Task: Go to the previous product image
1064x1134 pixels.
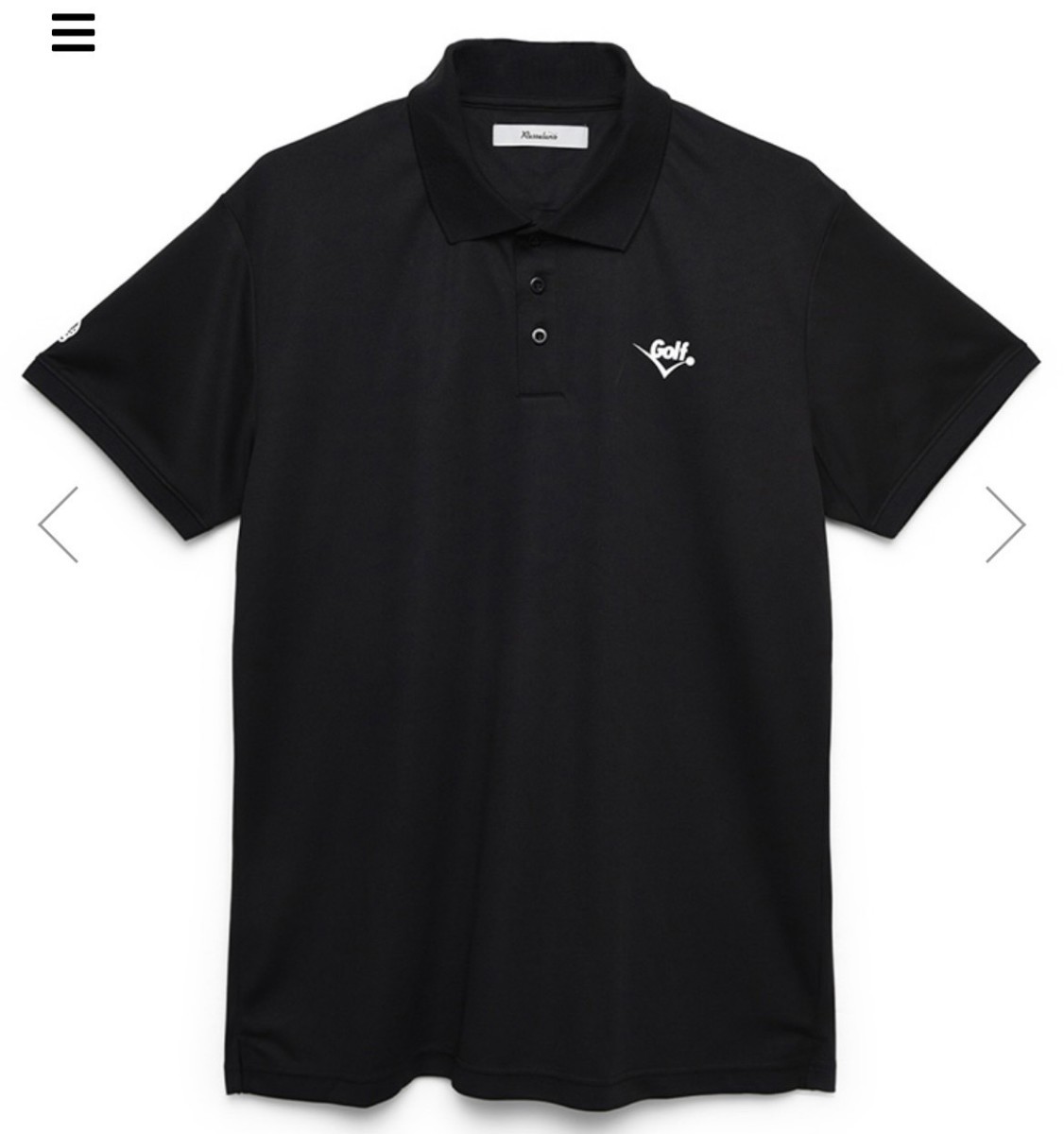Action: pos(59,524)
